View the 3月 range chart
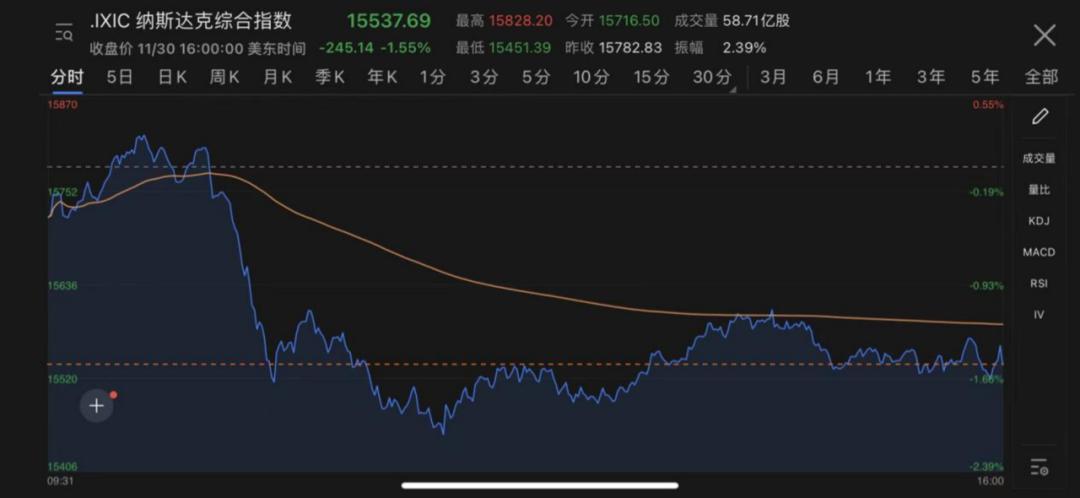 tap(773, 77)
